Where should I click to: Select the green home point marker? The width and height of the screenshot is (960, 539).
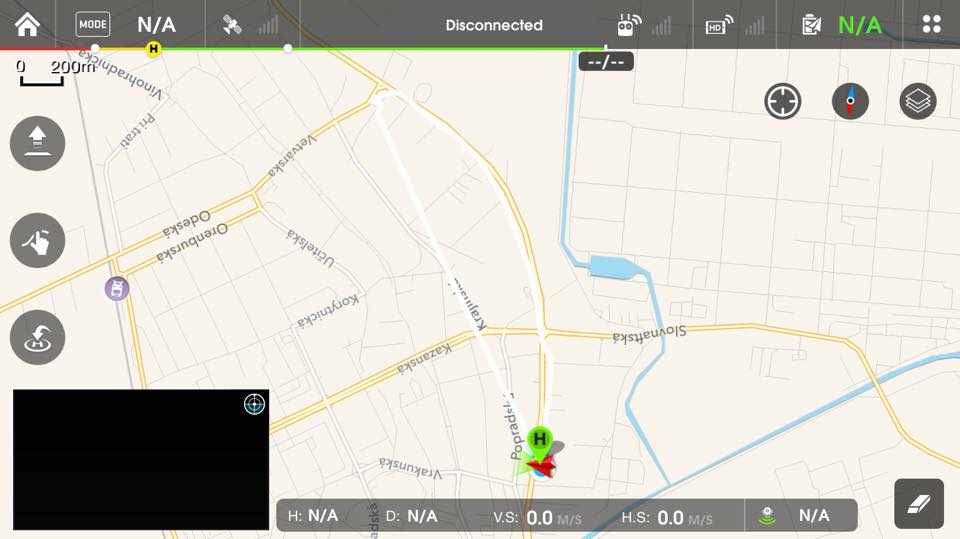pos(540,440)
